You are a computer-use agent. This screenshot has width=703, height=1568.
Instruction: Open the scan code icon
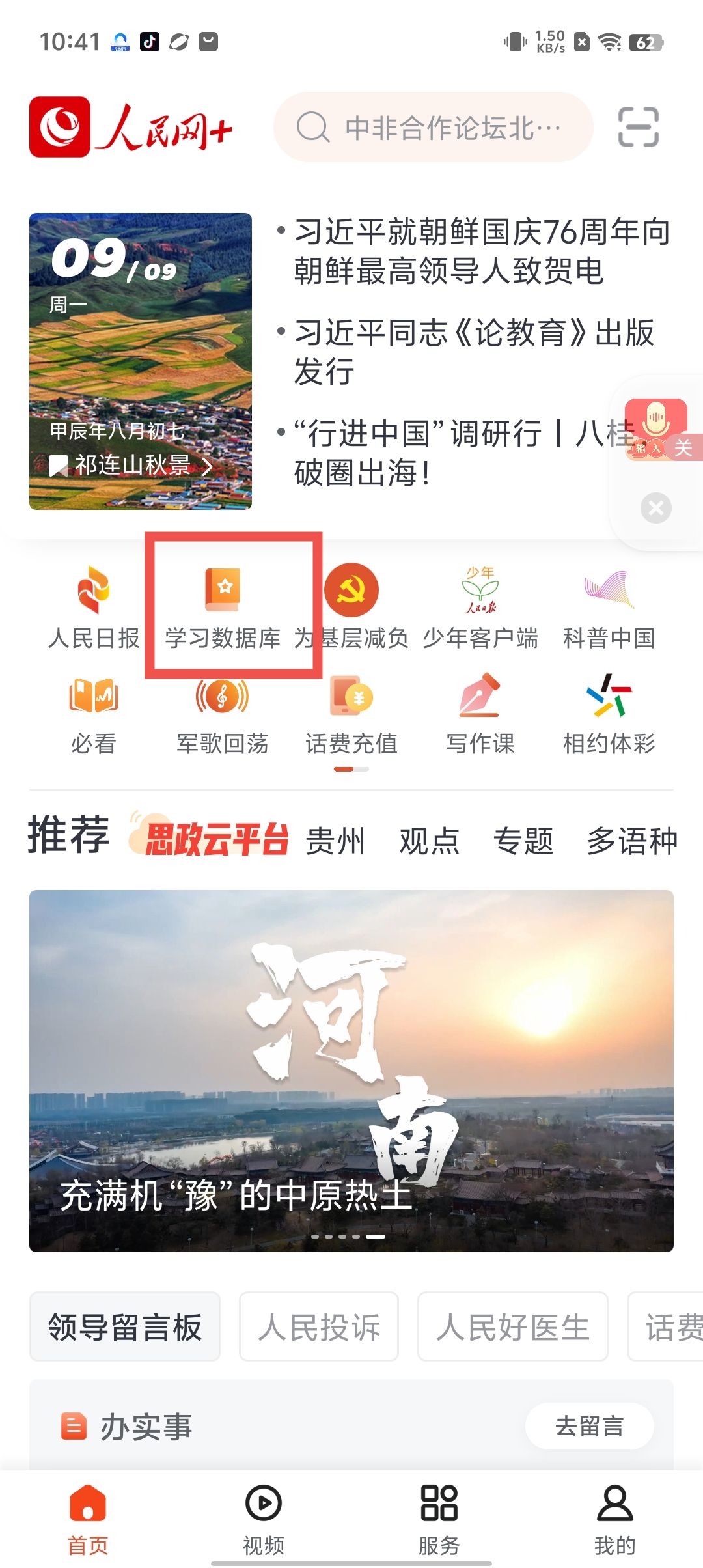(x=638, y=127)
